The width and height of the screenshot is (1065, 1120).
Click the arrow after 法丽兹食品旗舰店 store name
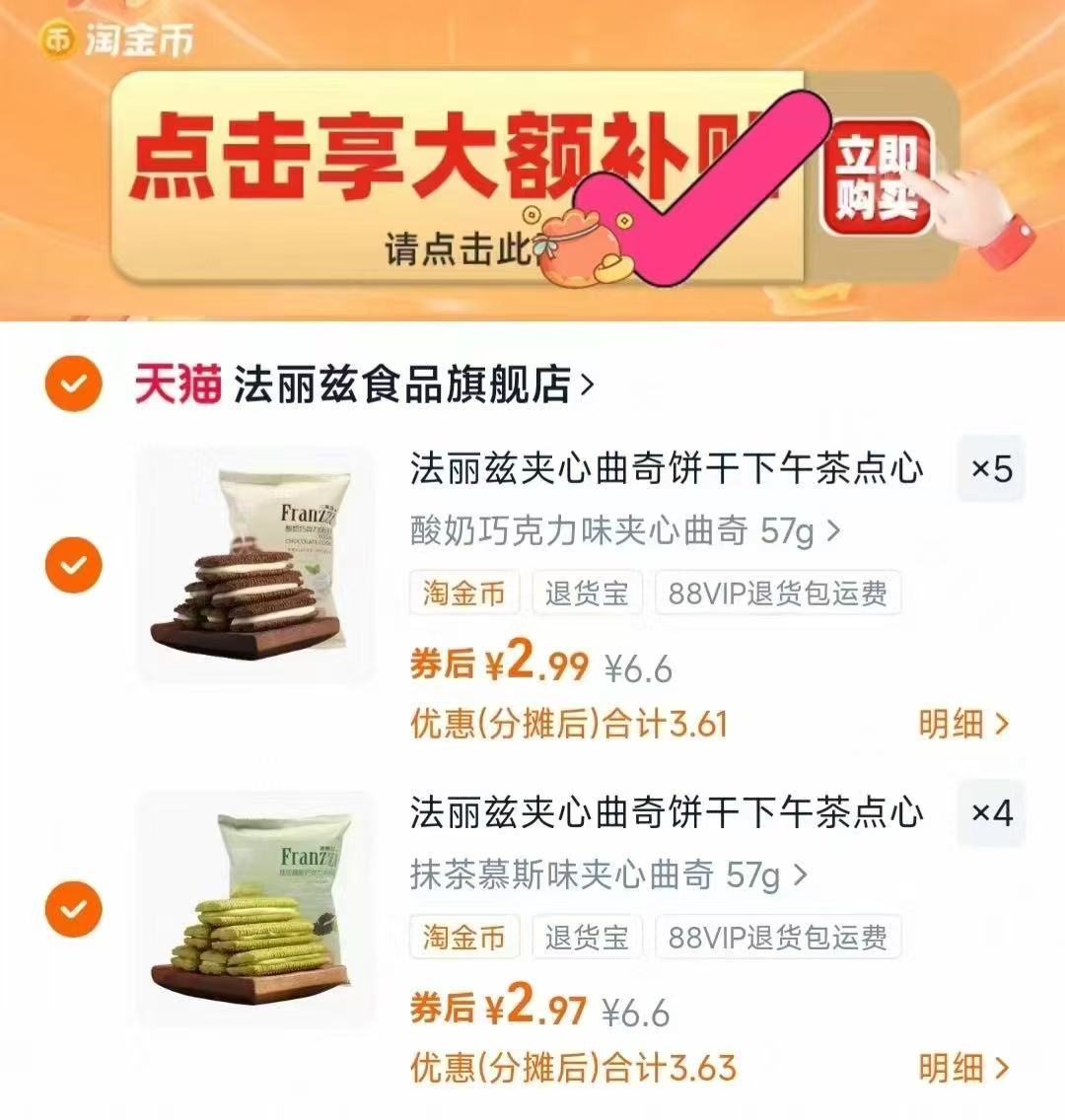coord(592,386)
